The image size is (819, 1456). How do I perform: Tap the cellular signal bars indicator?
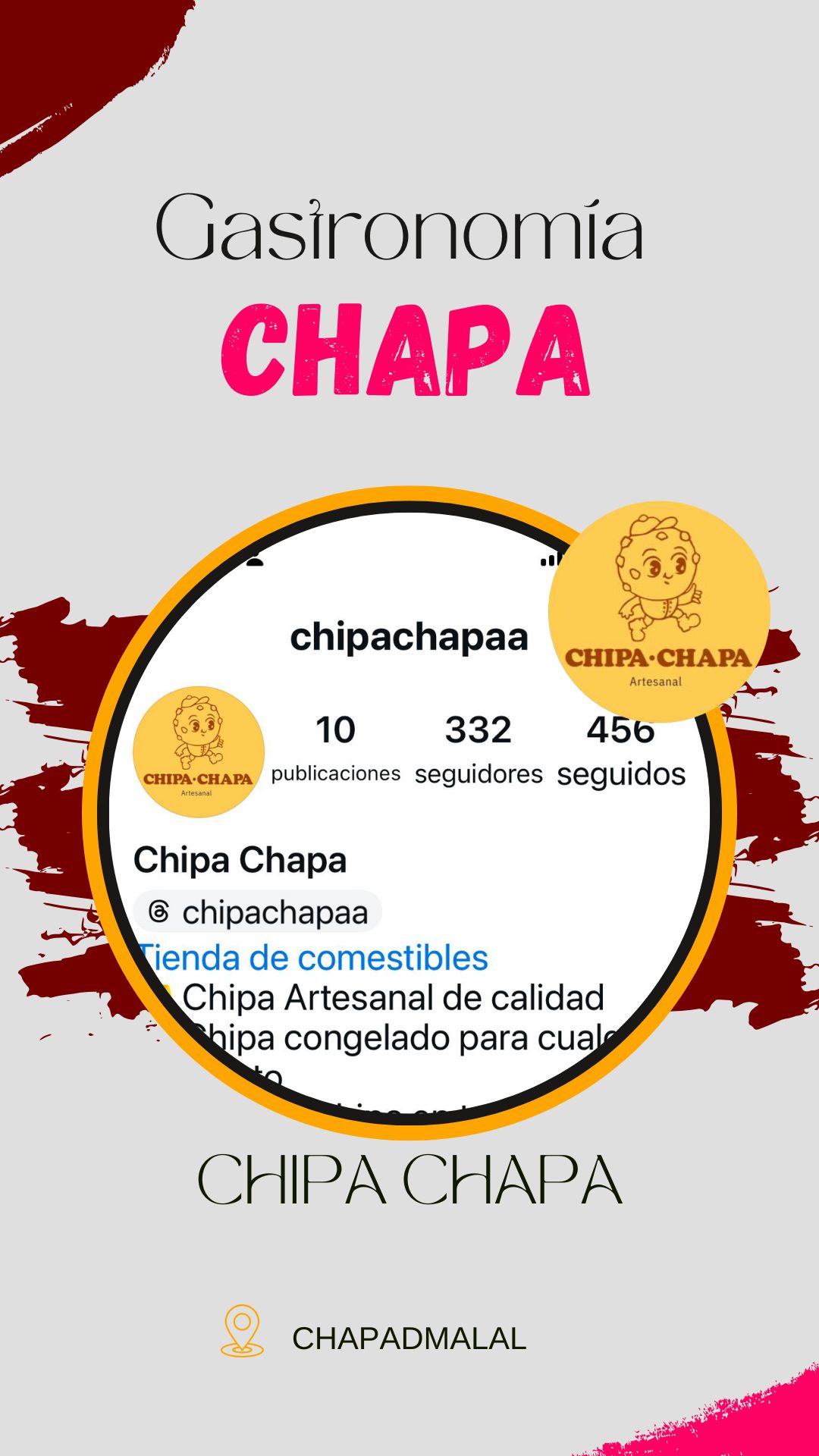point(548,560)
